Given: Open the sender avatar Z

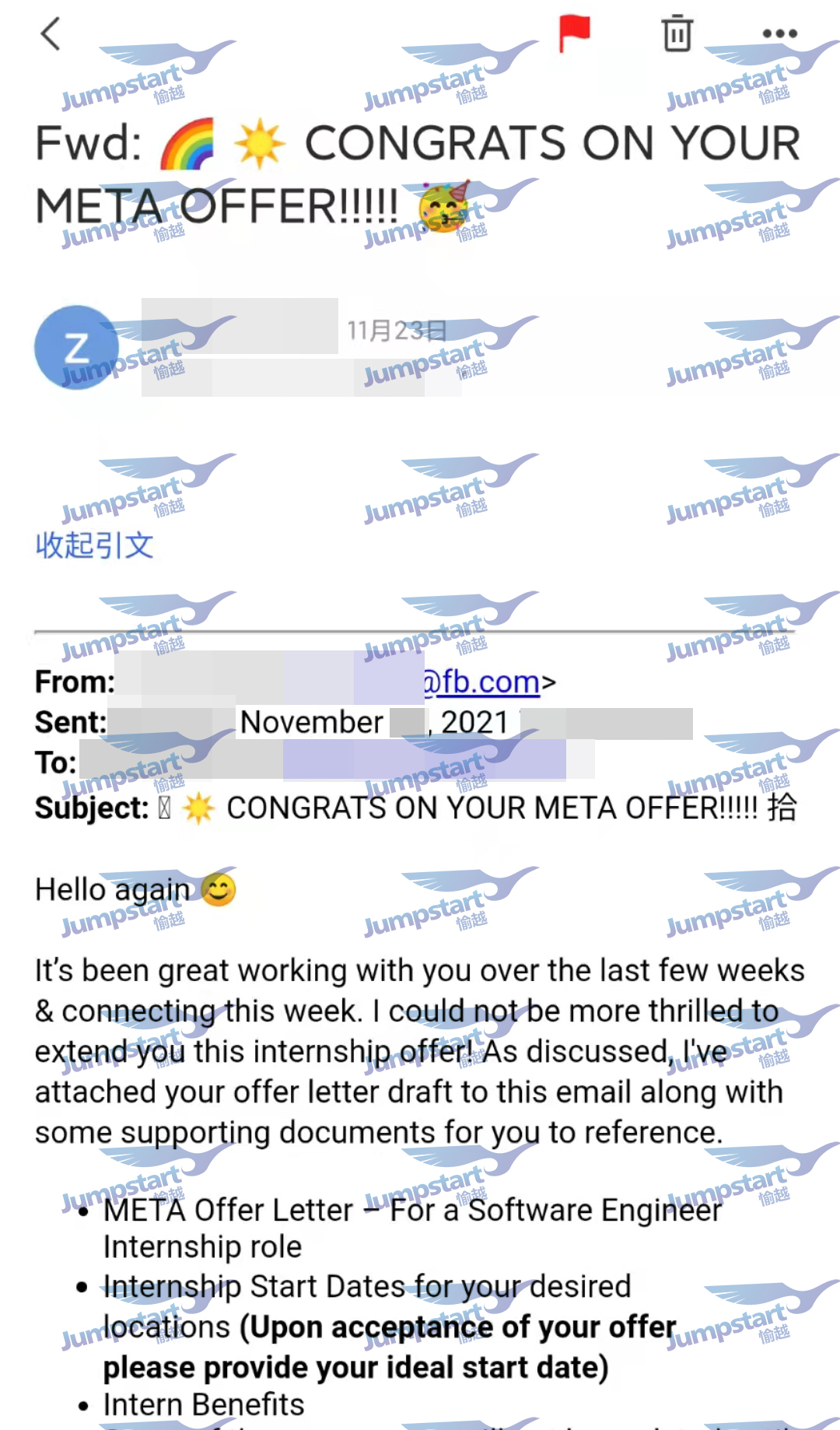Looking at the screenshot, I should coord(76,348).
